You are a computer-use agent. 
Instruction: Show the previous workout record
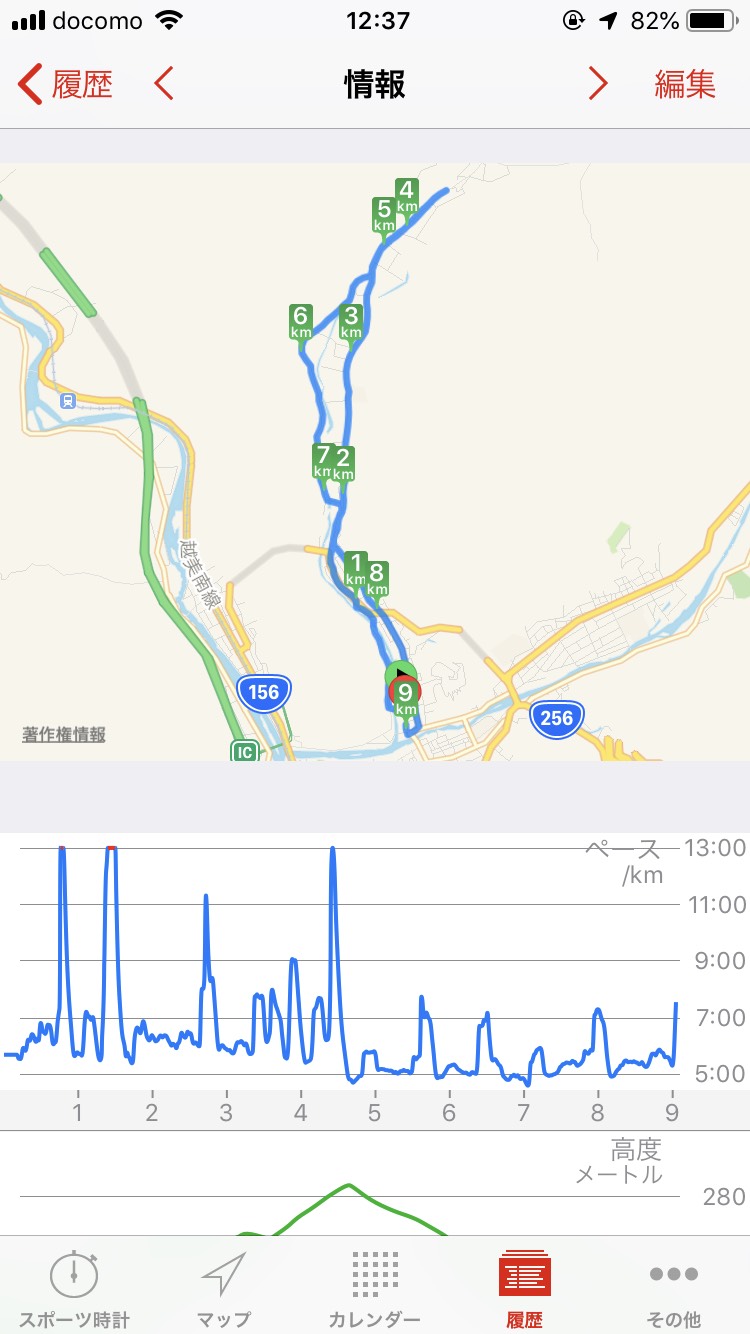164,85
